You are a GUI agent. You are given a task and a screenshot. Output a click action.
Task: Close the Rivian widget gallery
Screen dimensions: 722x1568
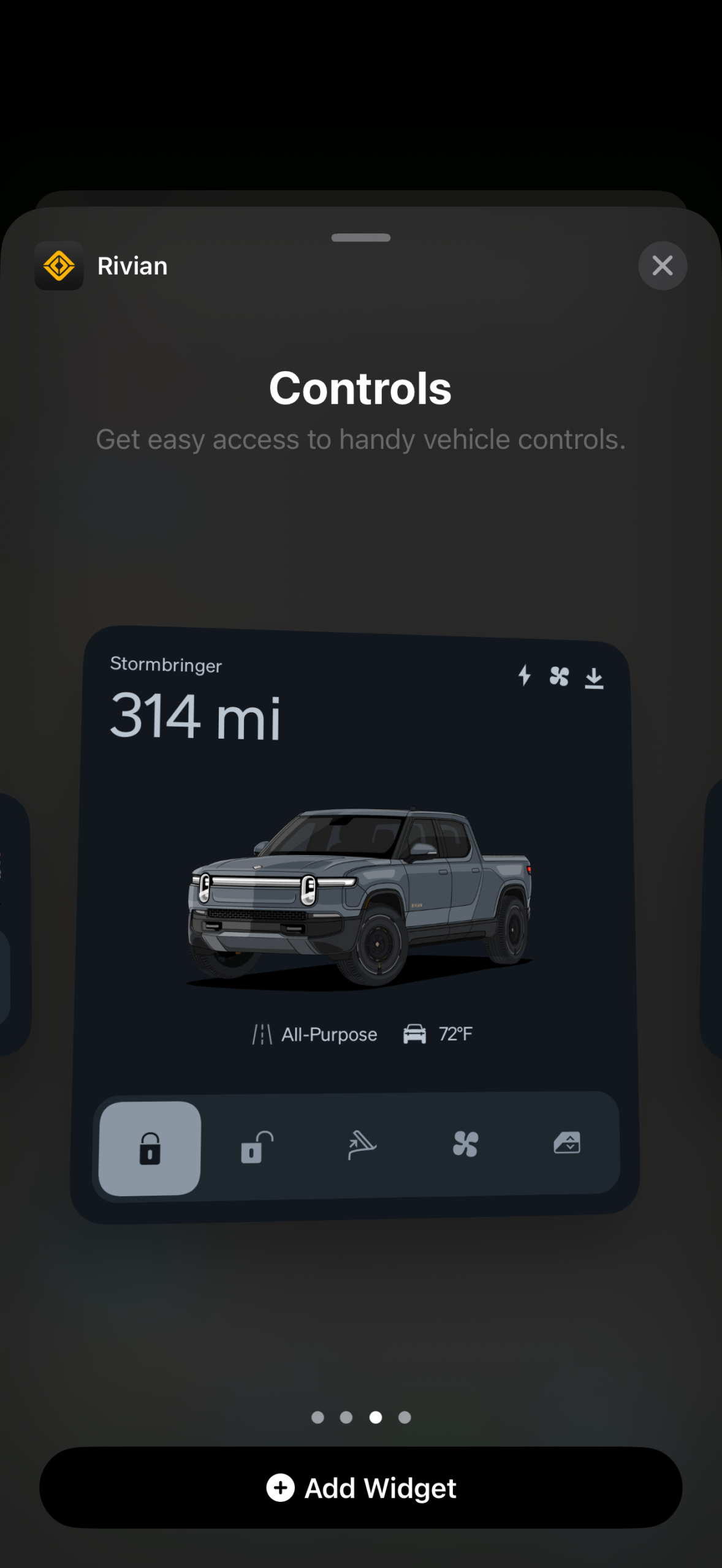[x=663, y=266]
